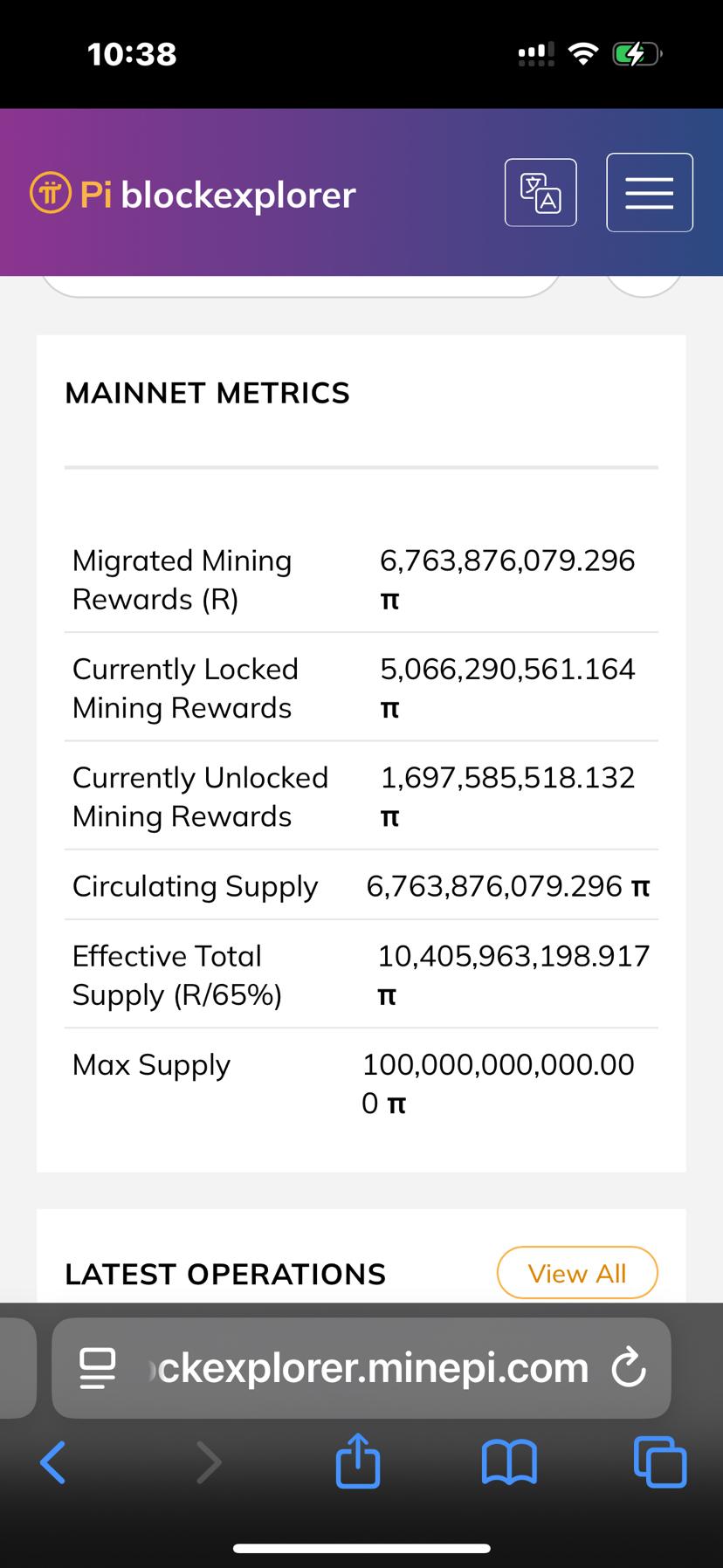Show all open tabs
This screenshot has height=1568, width=723.
(x=659, y=1461)
